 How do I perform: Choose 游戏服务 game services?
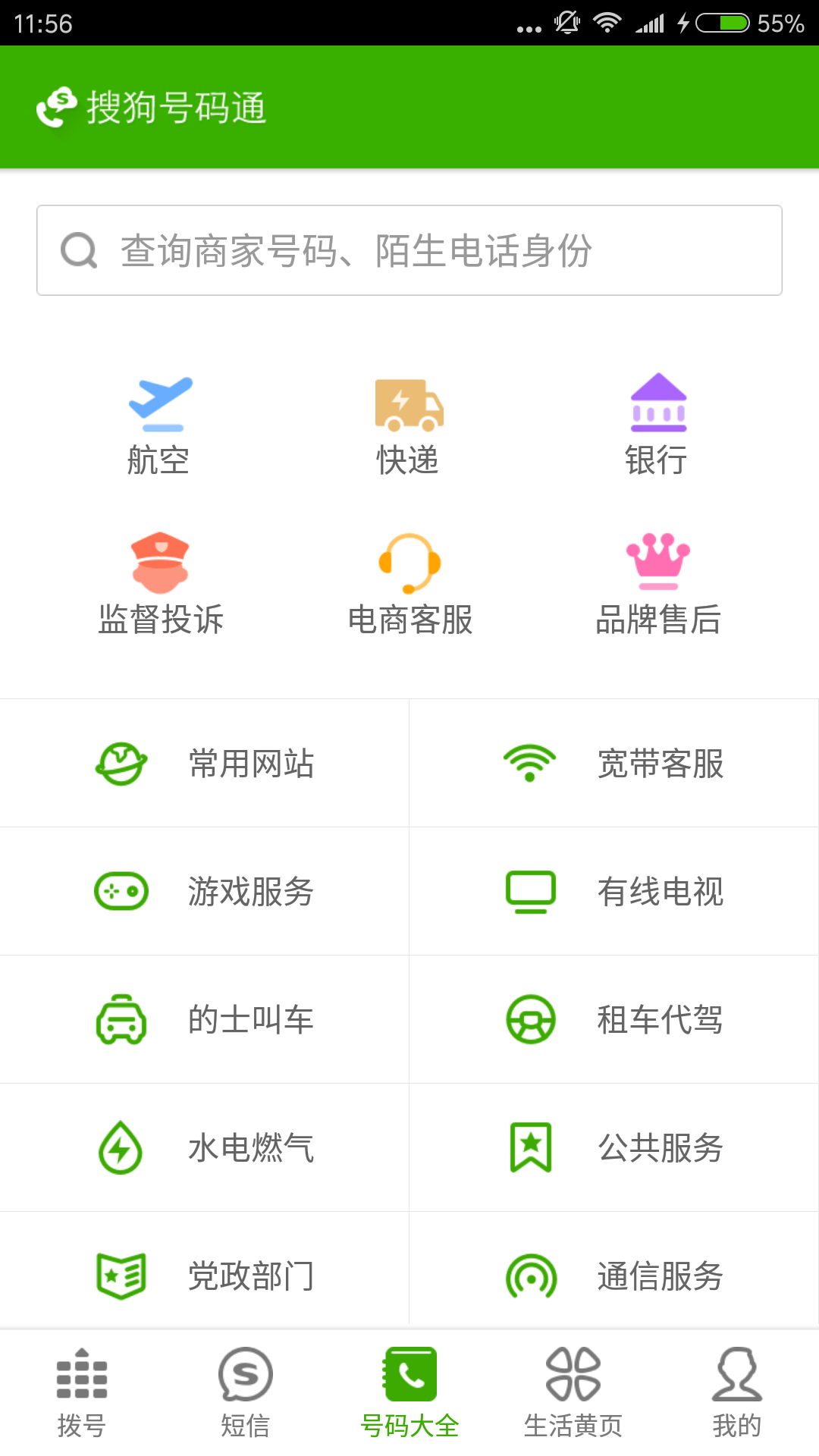[x=205, y=891]
